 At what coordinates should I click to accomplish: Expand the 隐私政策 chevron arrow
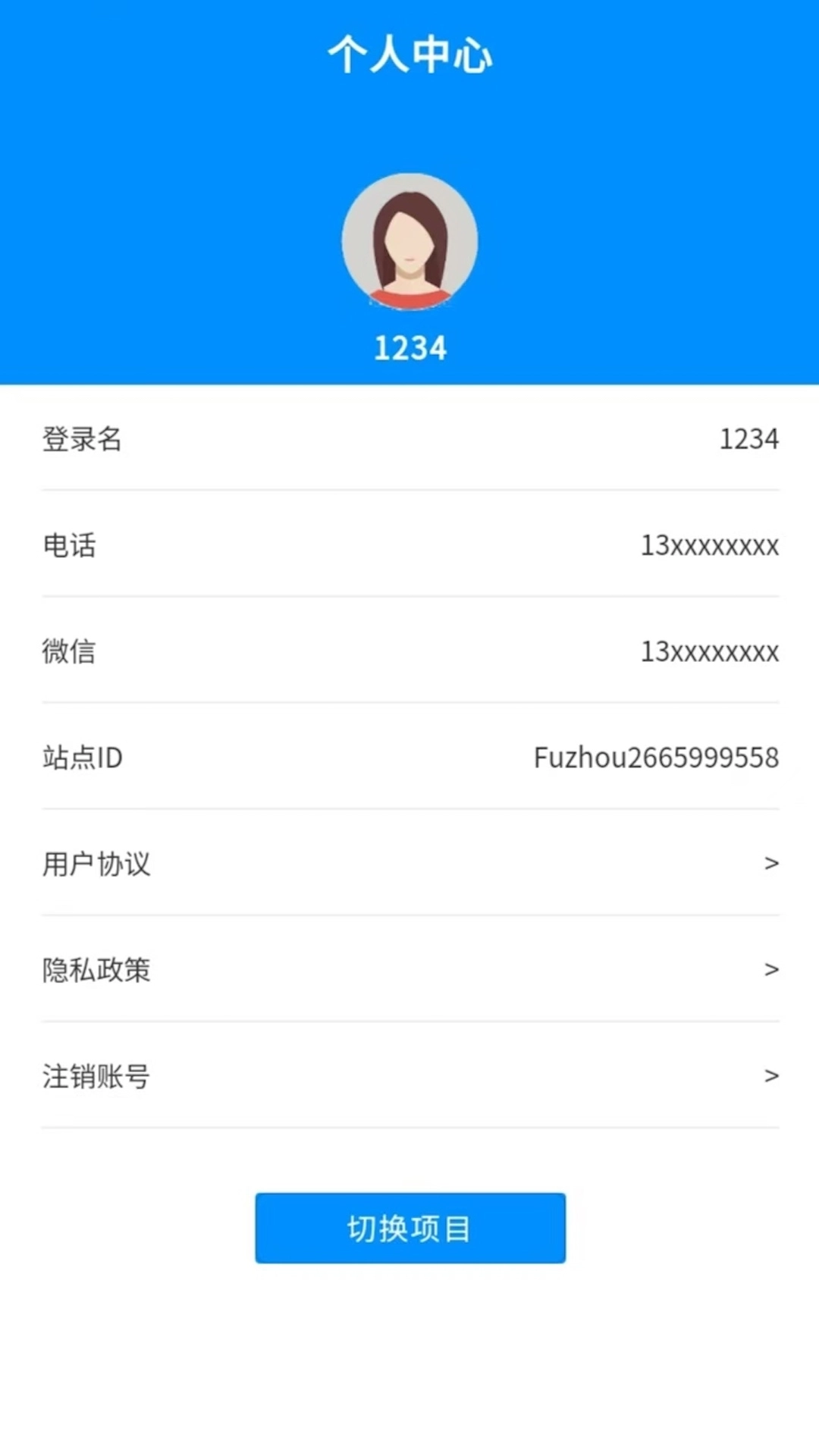[x=773, y=969]
